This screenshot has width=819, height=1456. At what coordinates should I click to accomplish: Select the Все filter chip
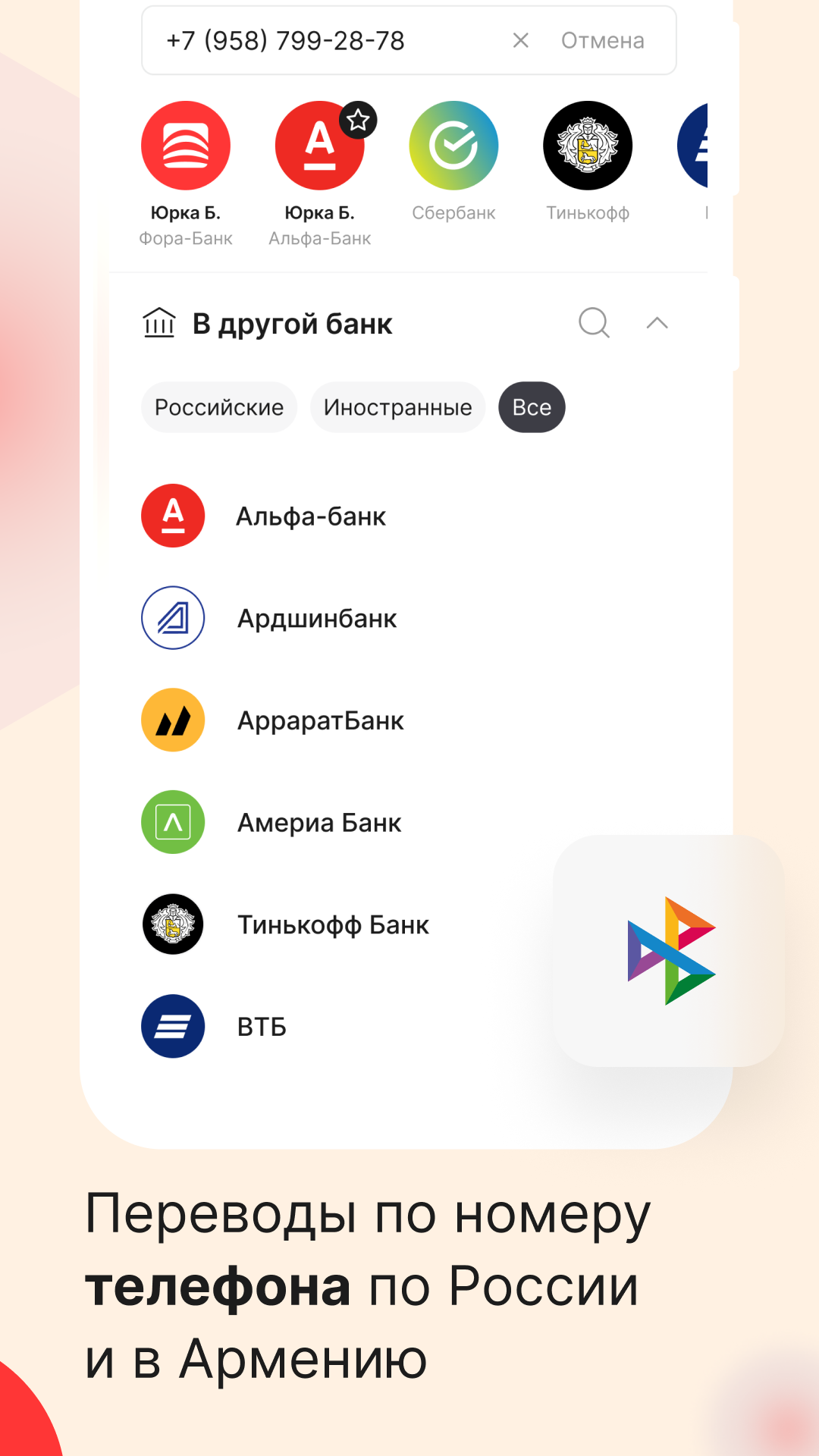click(x=531, y=407)
